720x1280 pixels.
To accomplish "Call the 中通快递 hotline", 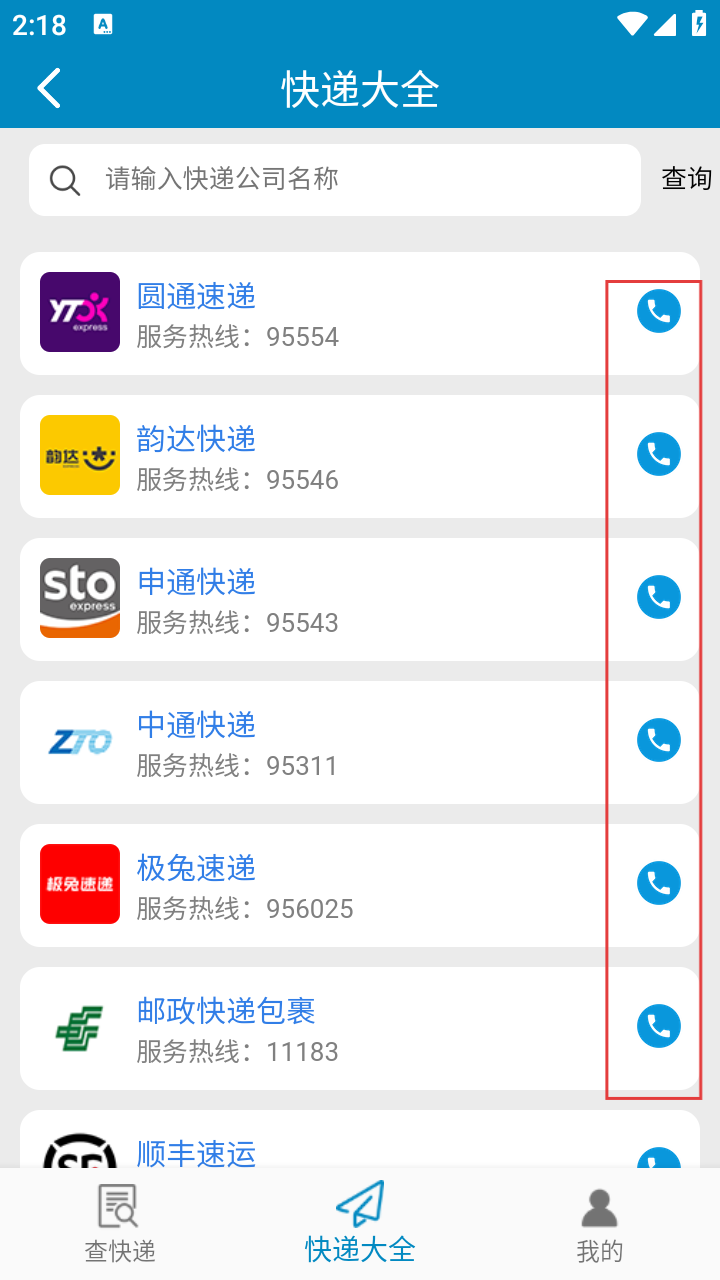I will [659, 740].
